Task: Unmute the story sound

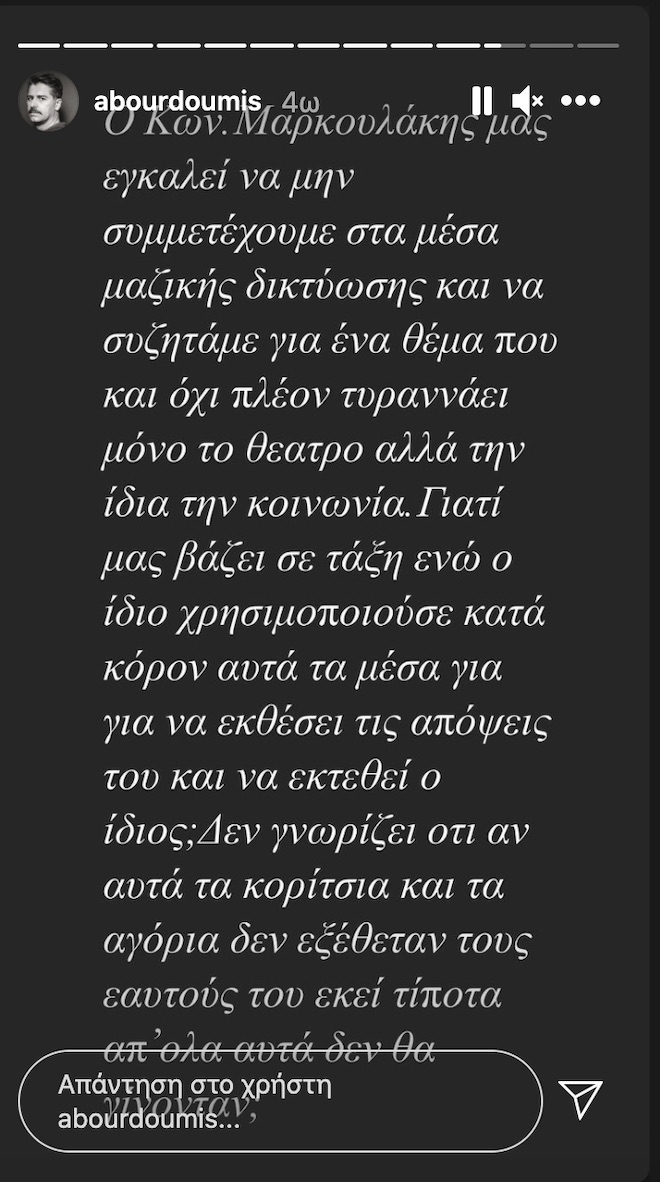Action: pyautogui.click(x=527, y=100)
